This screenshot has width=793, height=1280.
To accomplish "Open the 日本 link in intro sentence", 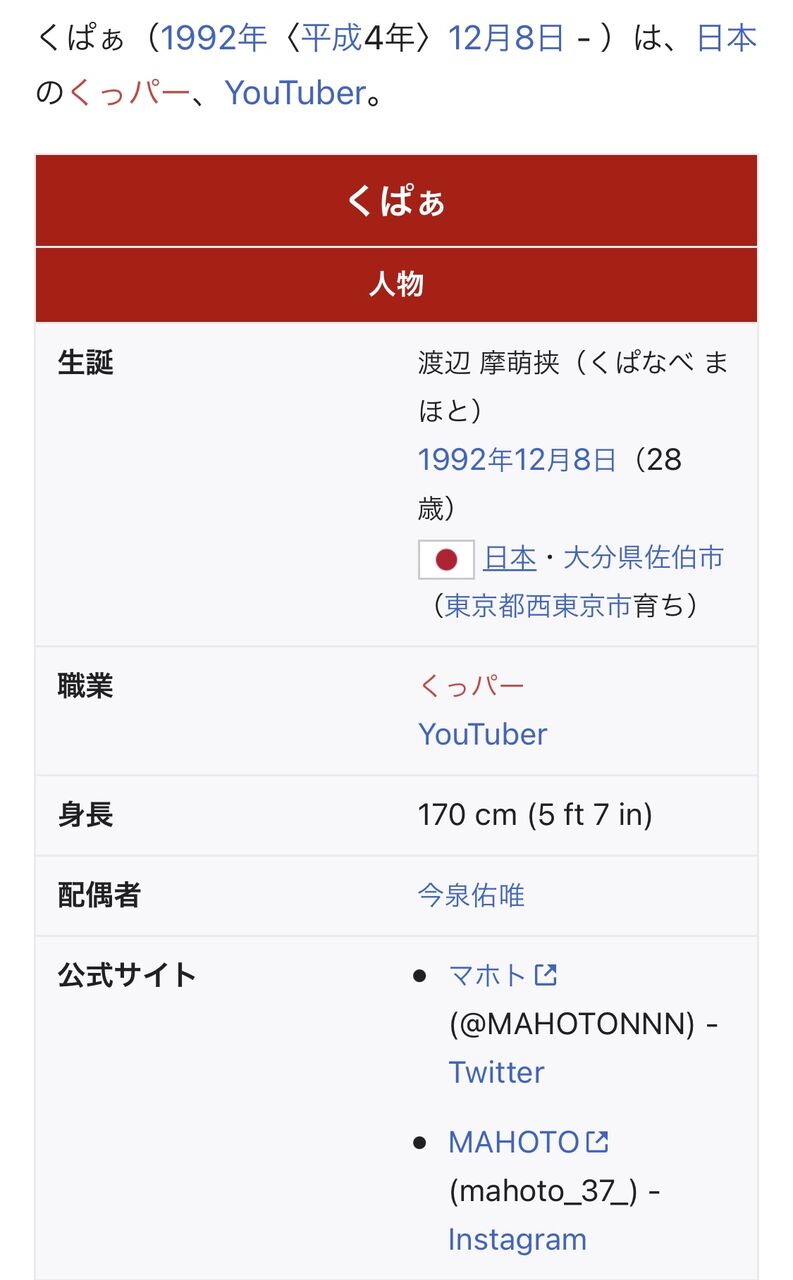I will pyautogui.click(x=727, y=38).
